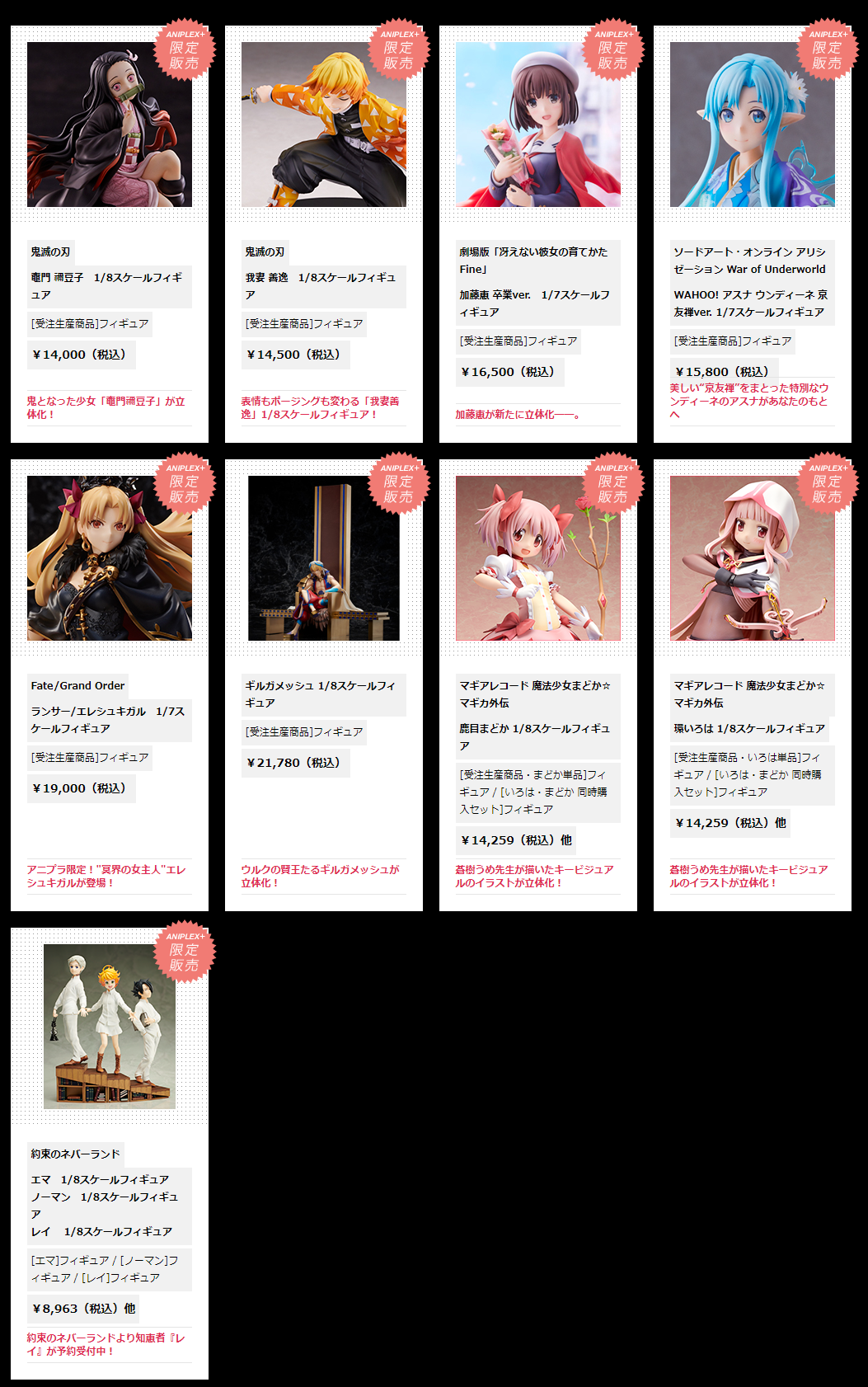Select the Fate/Grand Order エレシュキガル figure
The height and width of the screenshot is (1387, 868).
[x=109, y=559]
